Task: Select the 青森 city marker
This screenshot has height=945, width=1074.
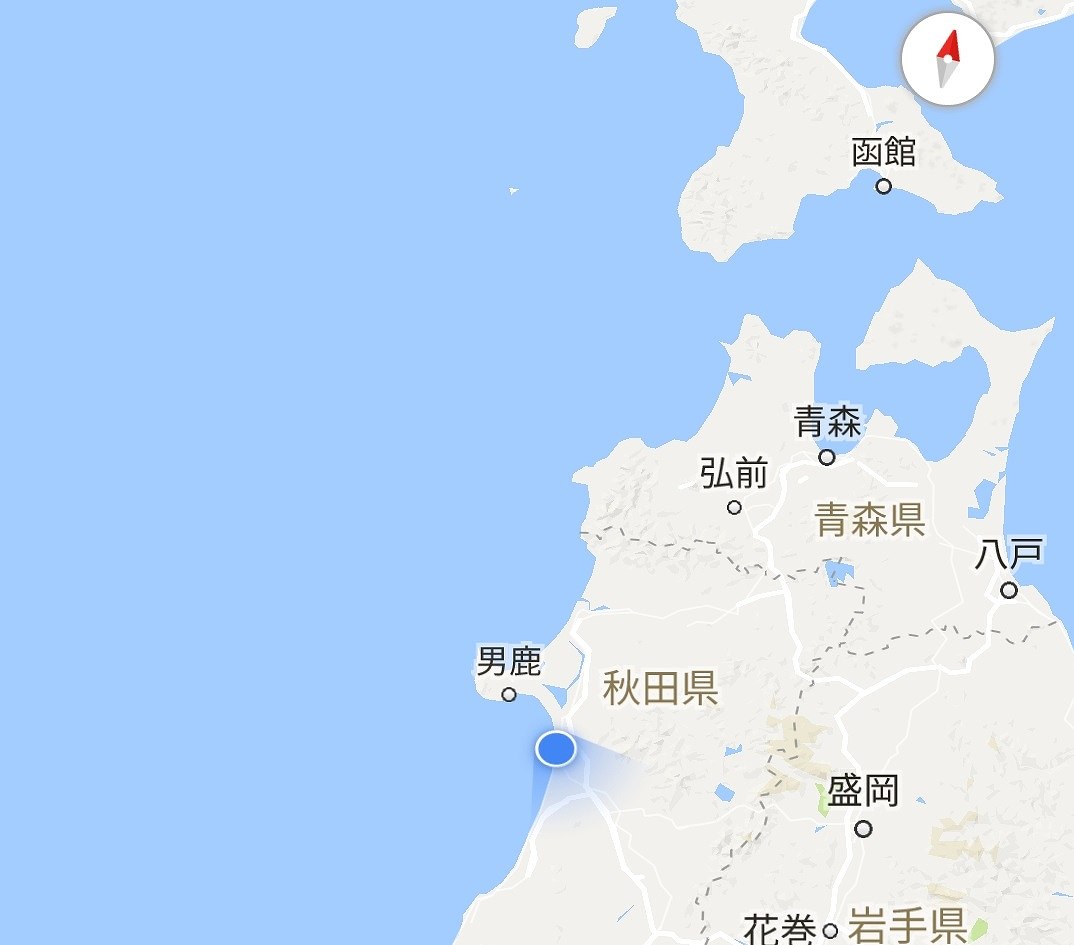Action: (x=827, y=457)
